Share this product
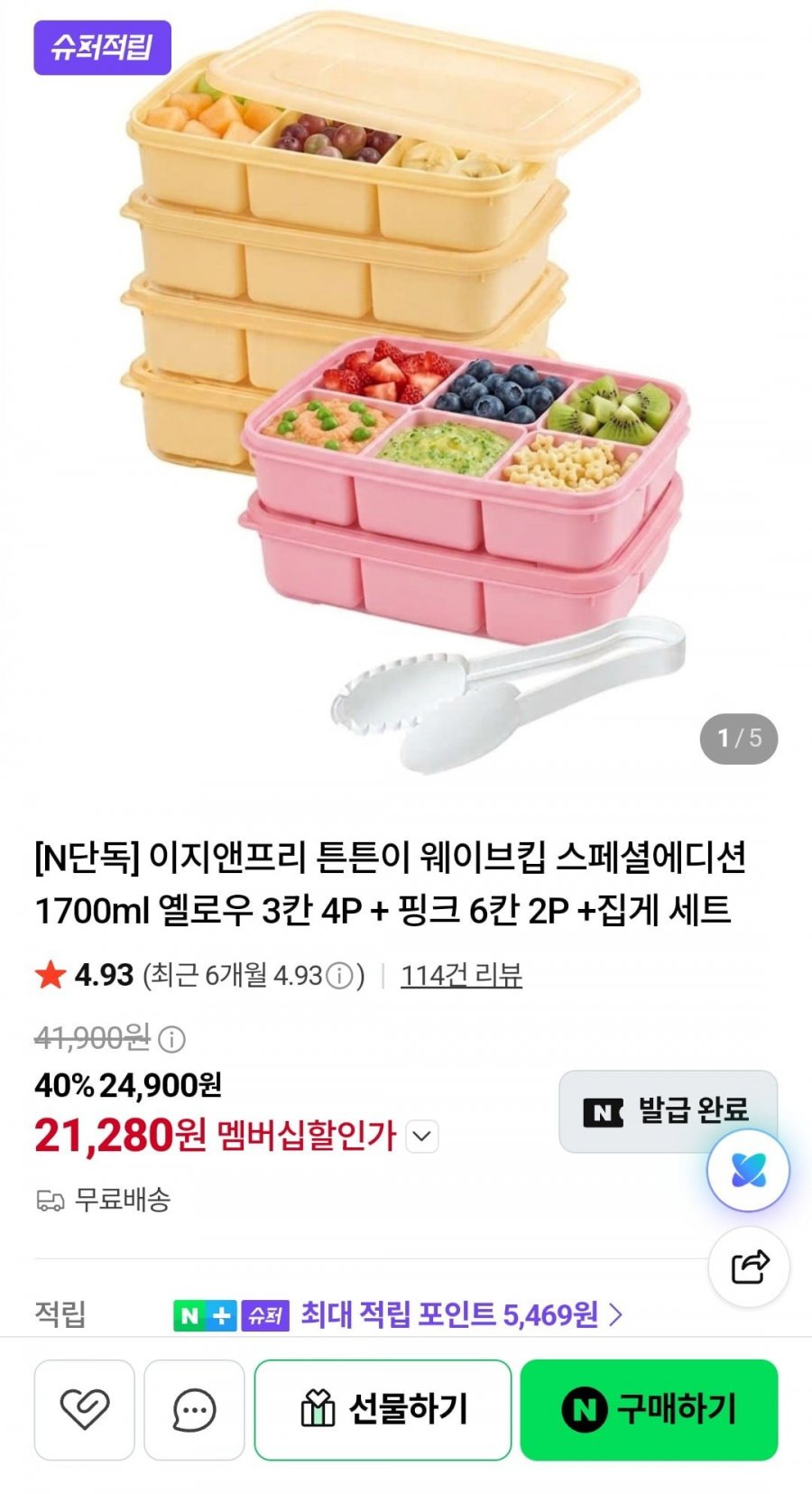The width and height of the screenshot is (812, 1494). pos(749,1267)
